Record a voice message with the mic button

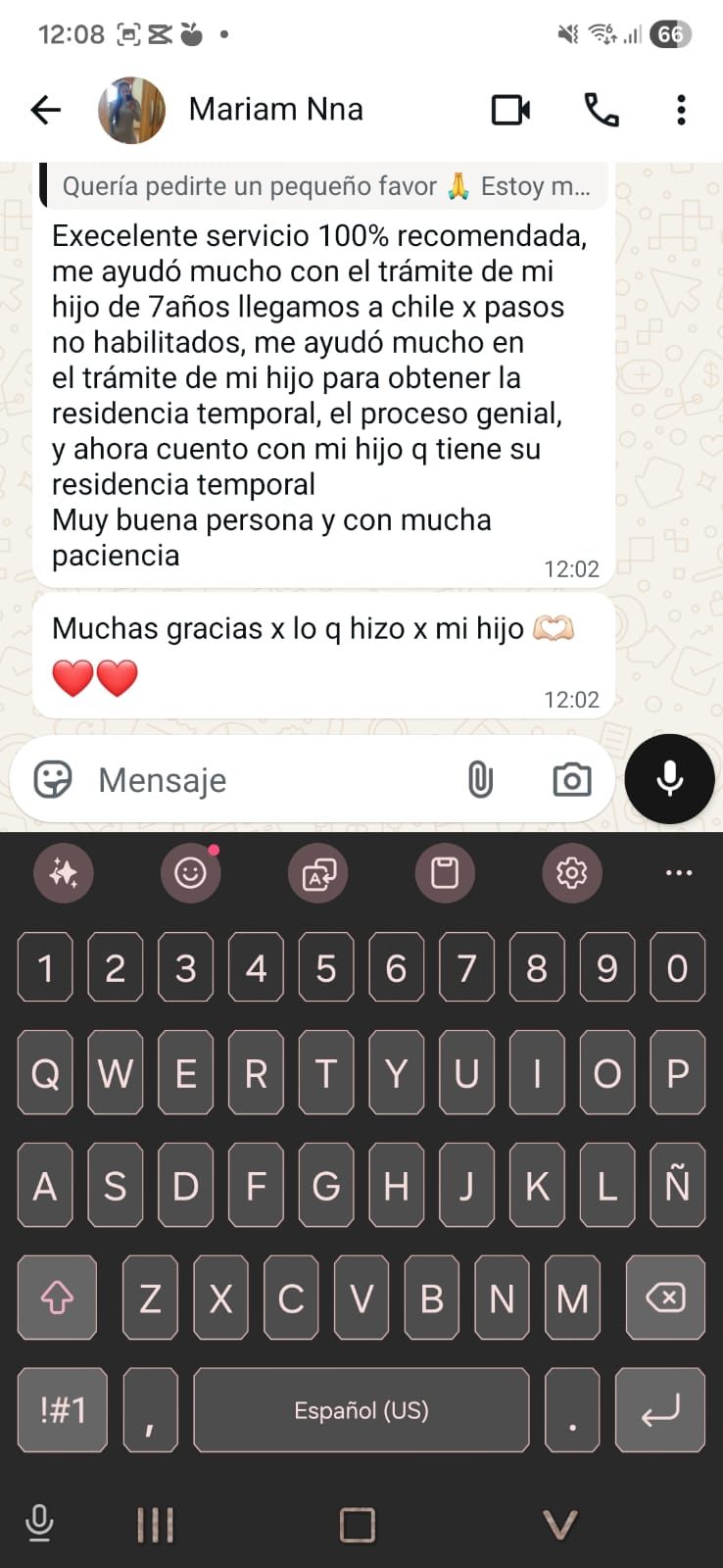pos(669,778)
